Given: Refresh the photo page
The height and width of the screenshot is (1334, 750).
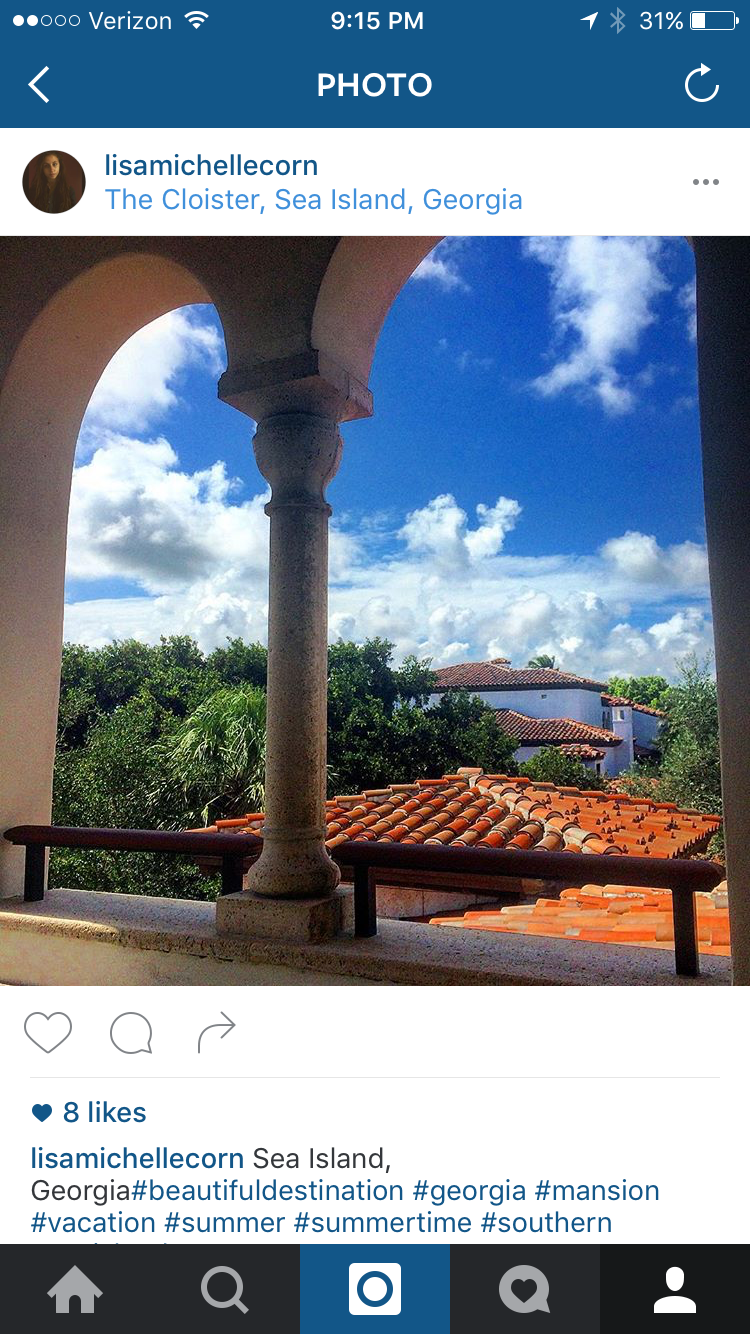Looking at the screenshot, I should tap(701, 85).
